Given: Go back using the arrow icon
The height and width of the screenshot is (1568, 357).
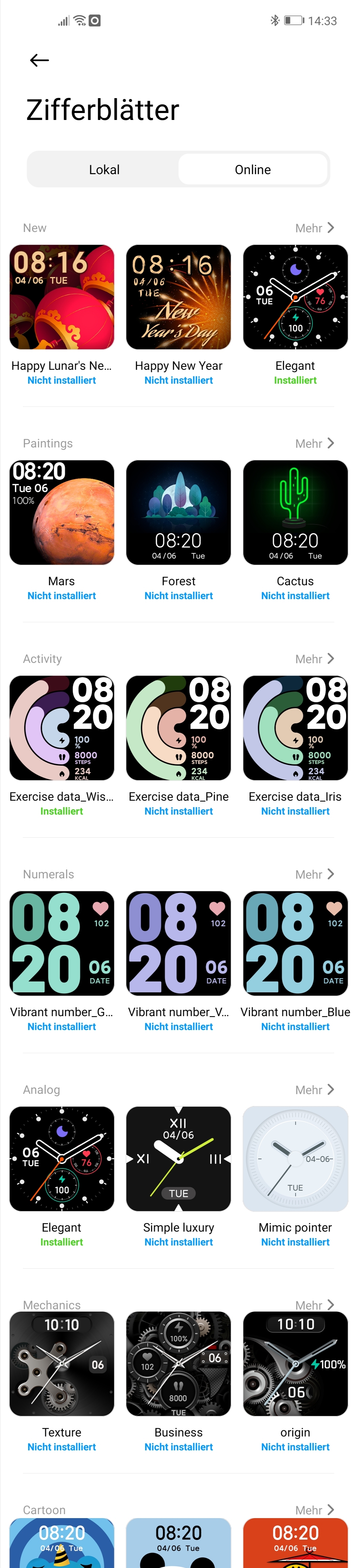Looking at the screenshot, I should (40, 60).
